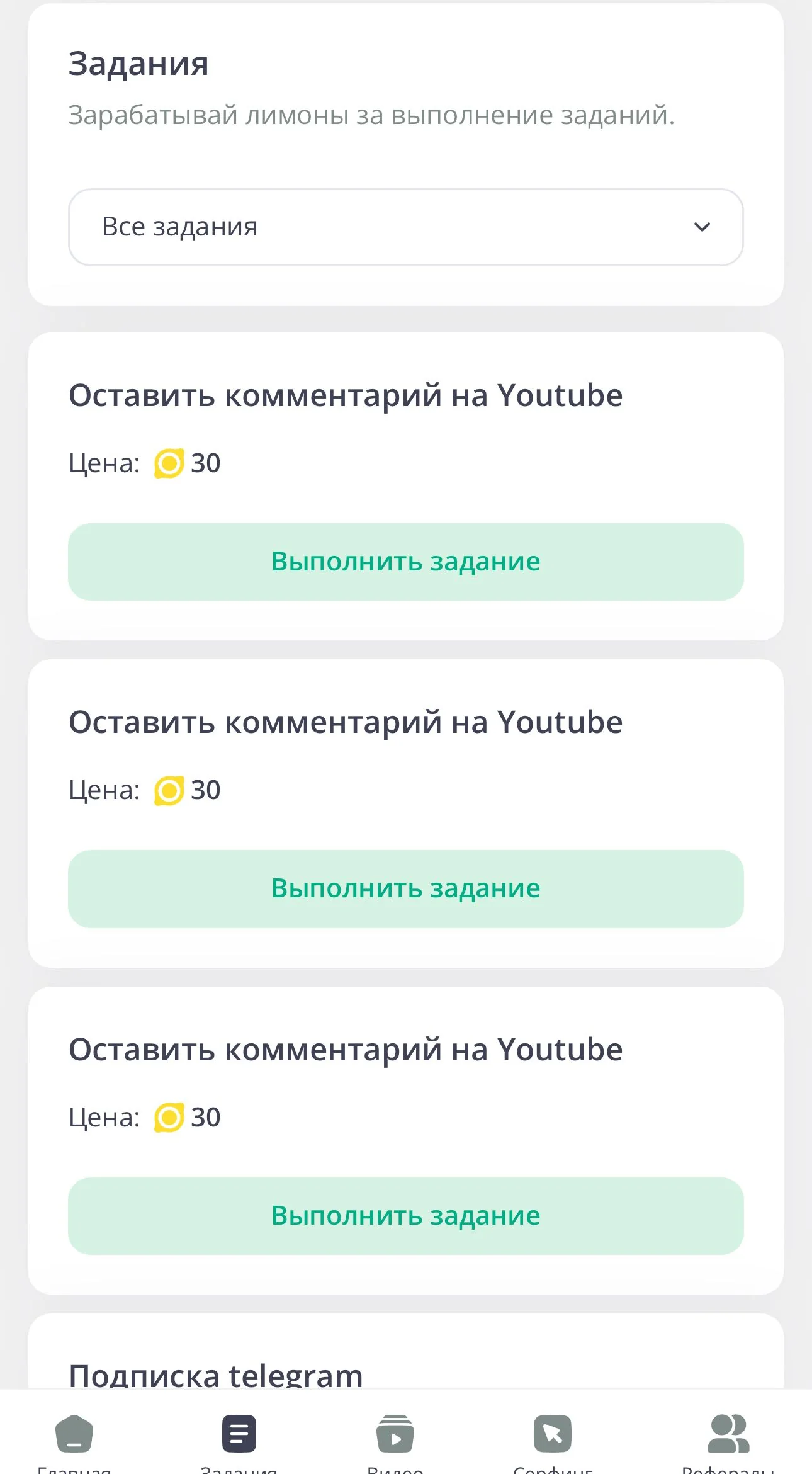812x1474 pixels.
Task: Tap Выполнить задание in the second Youtube comment card
Action: tap(406, 888)
